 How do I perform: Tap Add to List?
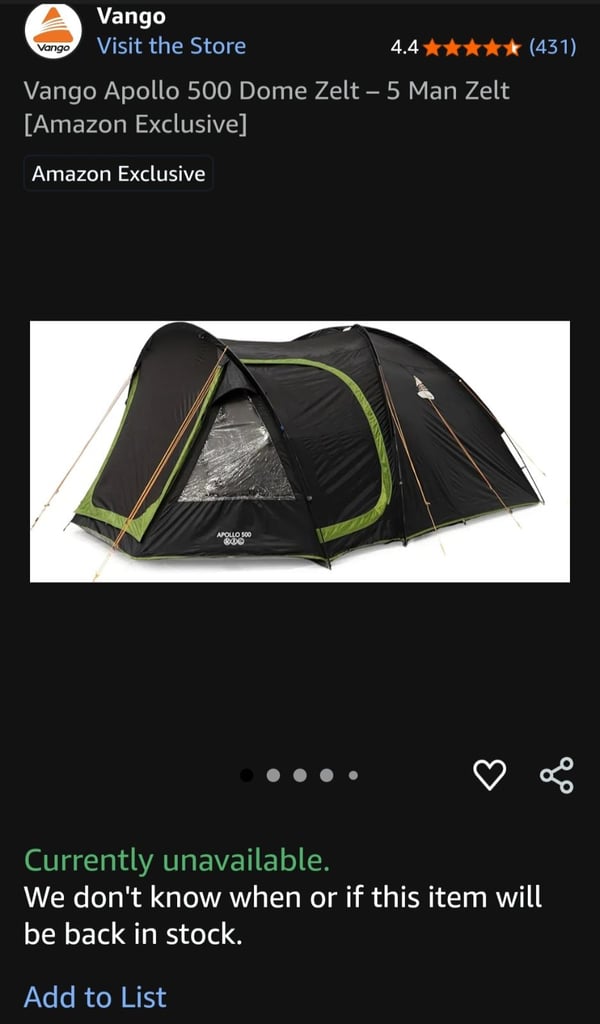pyautogui.click(x=95, y=997)
